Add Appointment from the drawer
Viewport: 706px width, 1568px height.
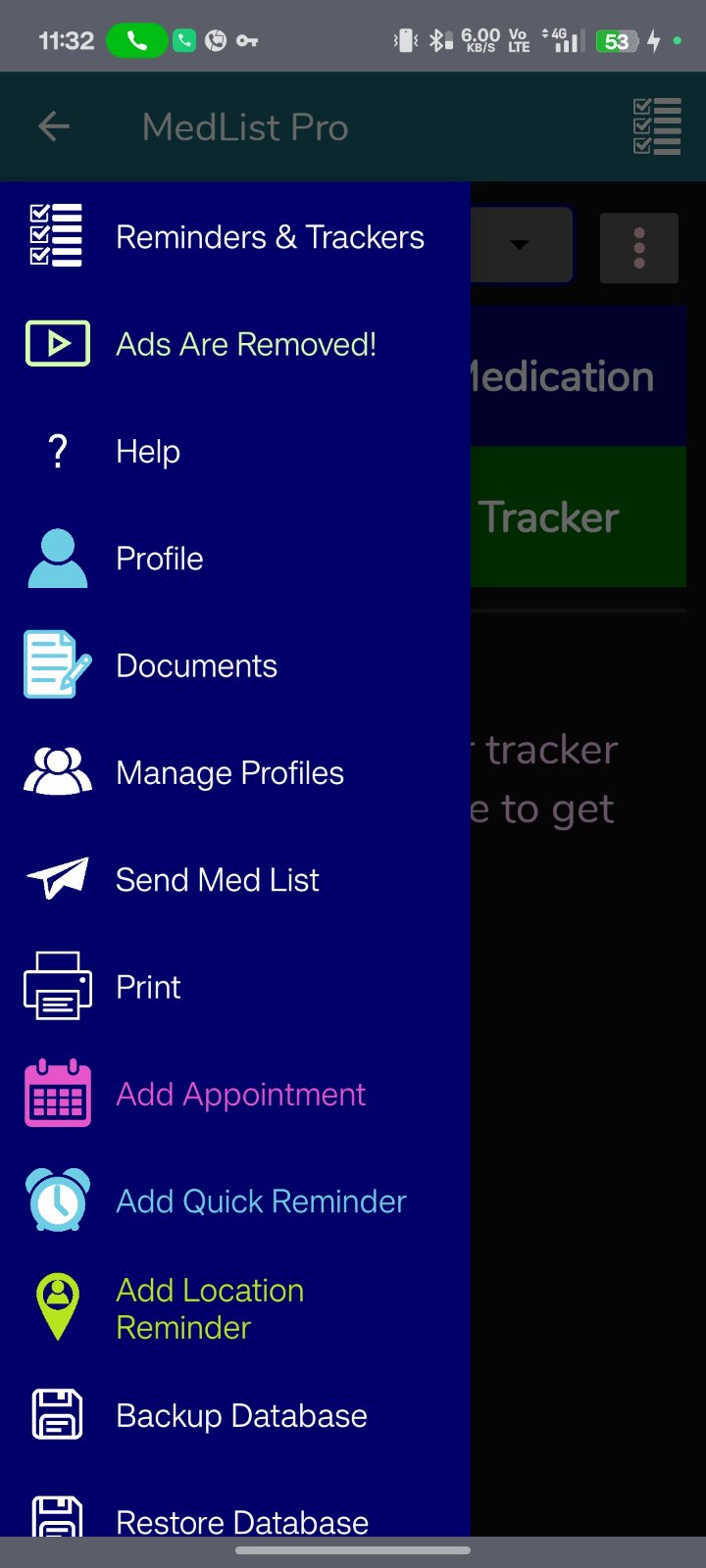pyautogui.click(x=240, y=1094)
